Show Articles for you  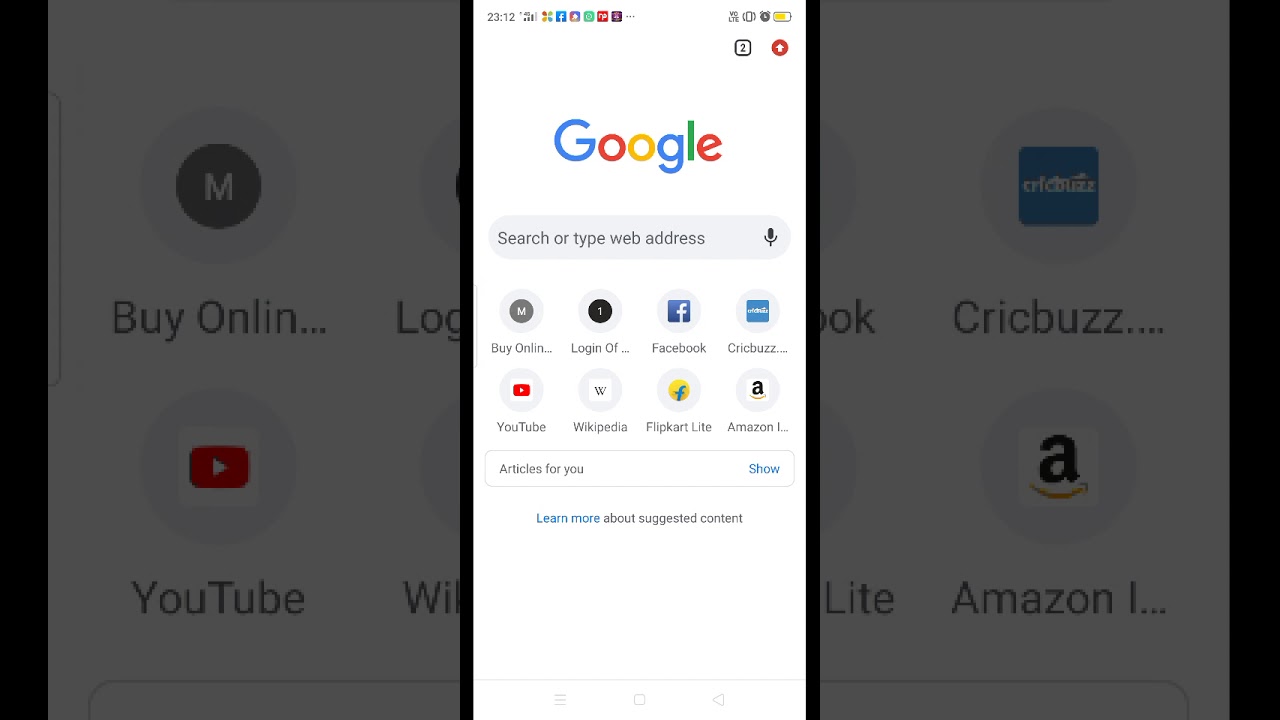[764, 469]
